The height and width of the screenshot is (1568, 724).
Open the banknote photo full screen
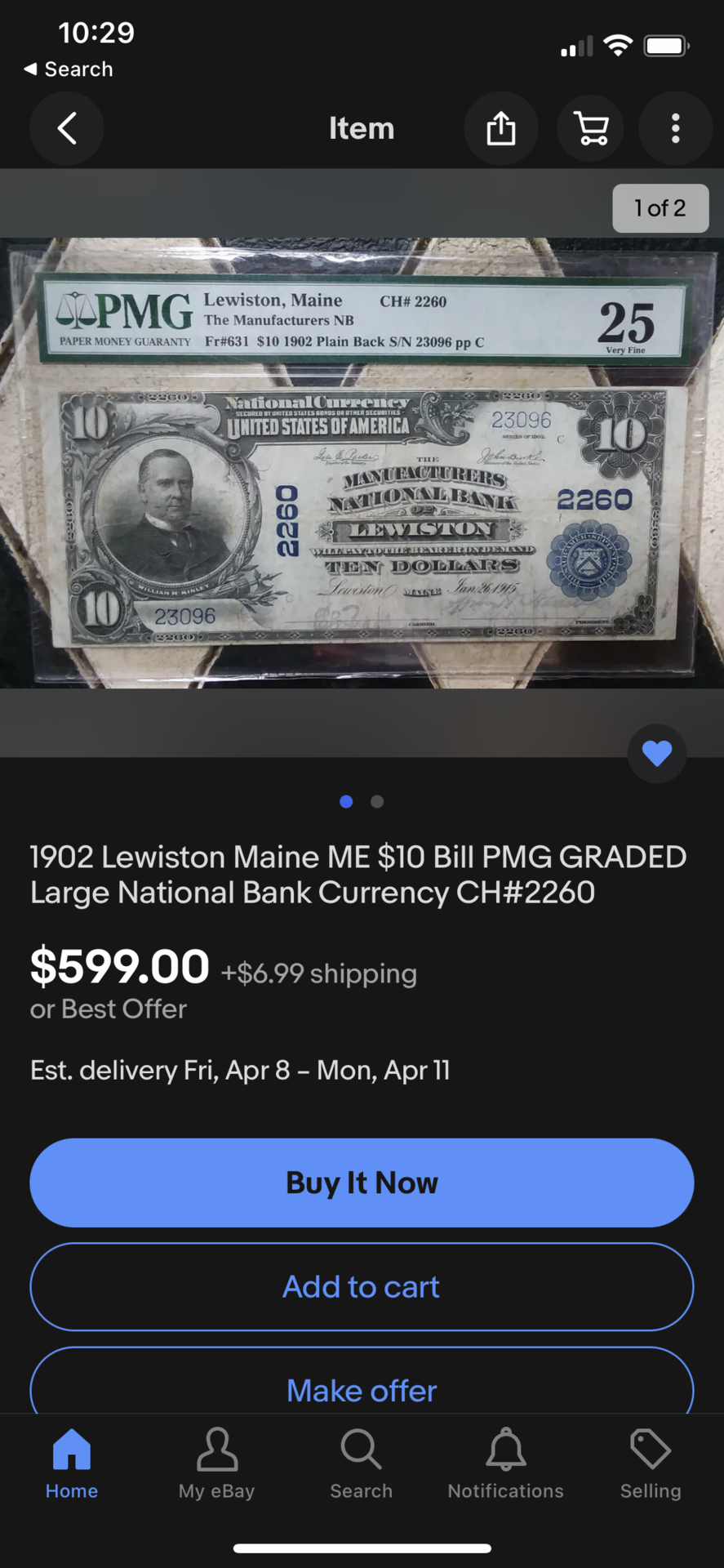coord(362,463)
